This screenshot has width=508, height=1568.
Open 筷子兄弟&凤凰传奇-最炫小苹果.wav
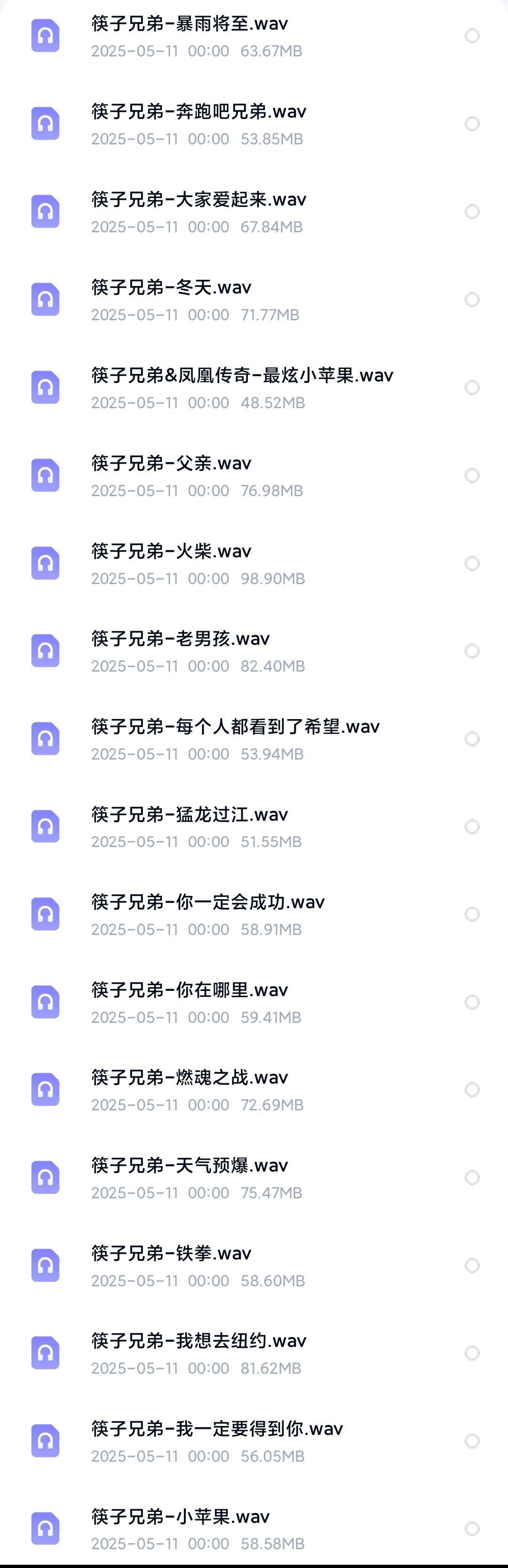point(242,376)
